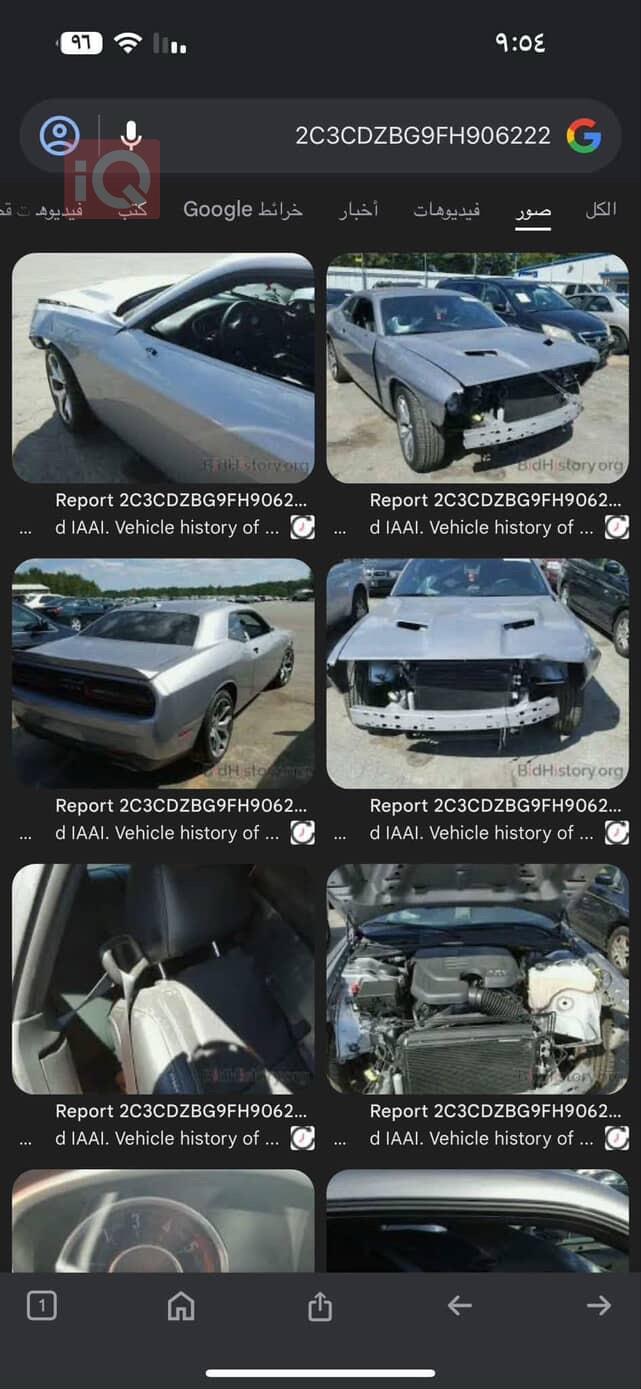Switch to the فيديوهات (Videos) tab
Image resolution: width=641 pixels, height=1389 pixels.
(x=446, y=210)
